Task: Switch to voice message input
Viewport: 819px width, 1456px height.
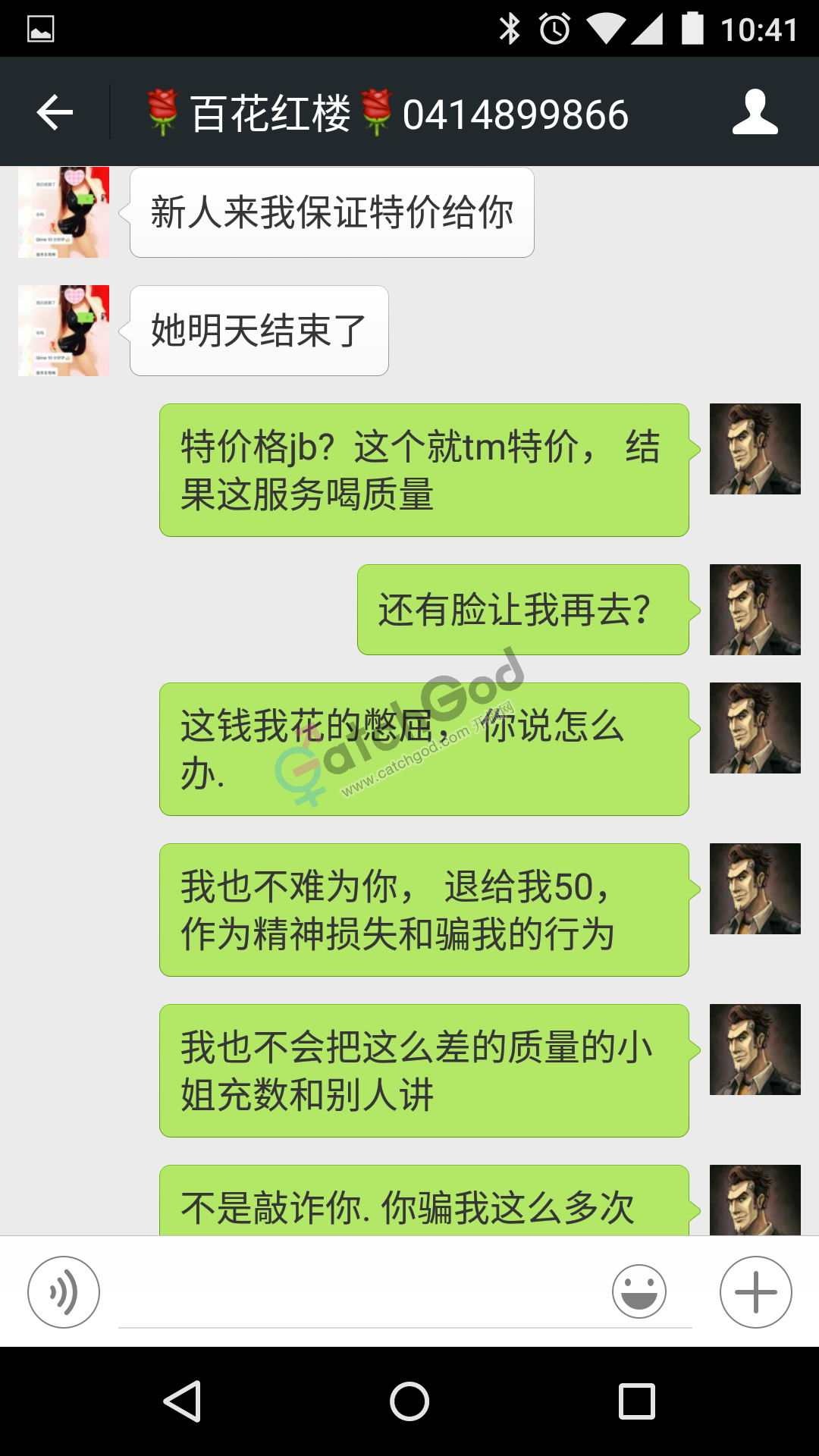Action: (x=64, y=1291)
